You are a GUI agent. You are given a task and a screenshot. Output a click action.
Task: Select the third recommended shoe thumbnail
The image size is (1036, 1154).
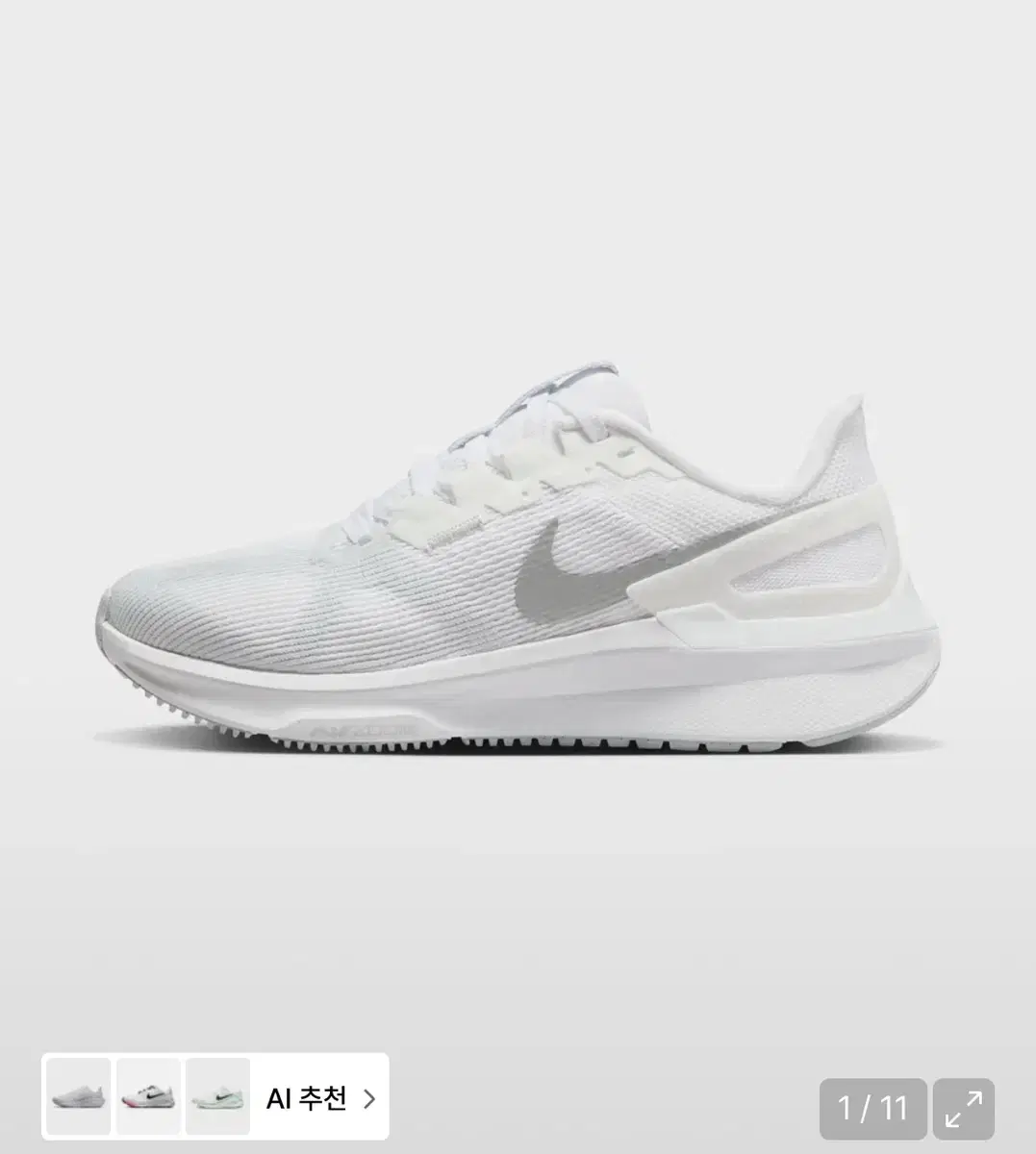(x=217, y=1099)
